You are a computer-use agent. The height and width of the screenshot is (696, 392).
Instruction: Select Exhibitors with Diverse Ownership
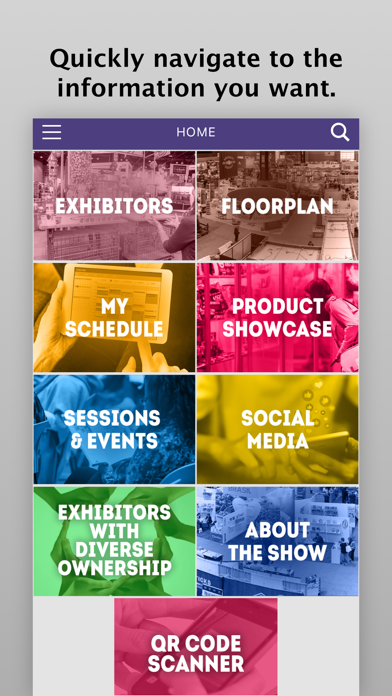click(115, 541)
